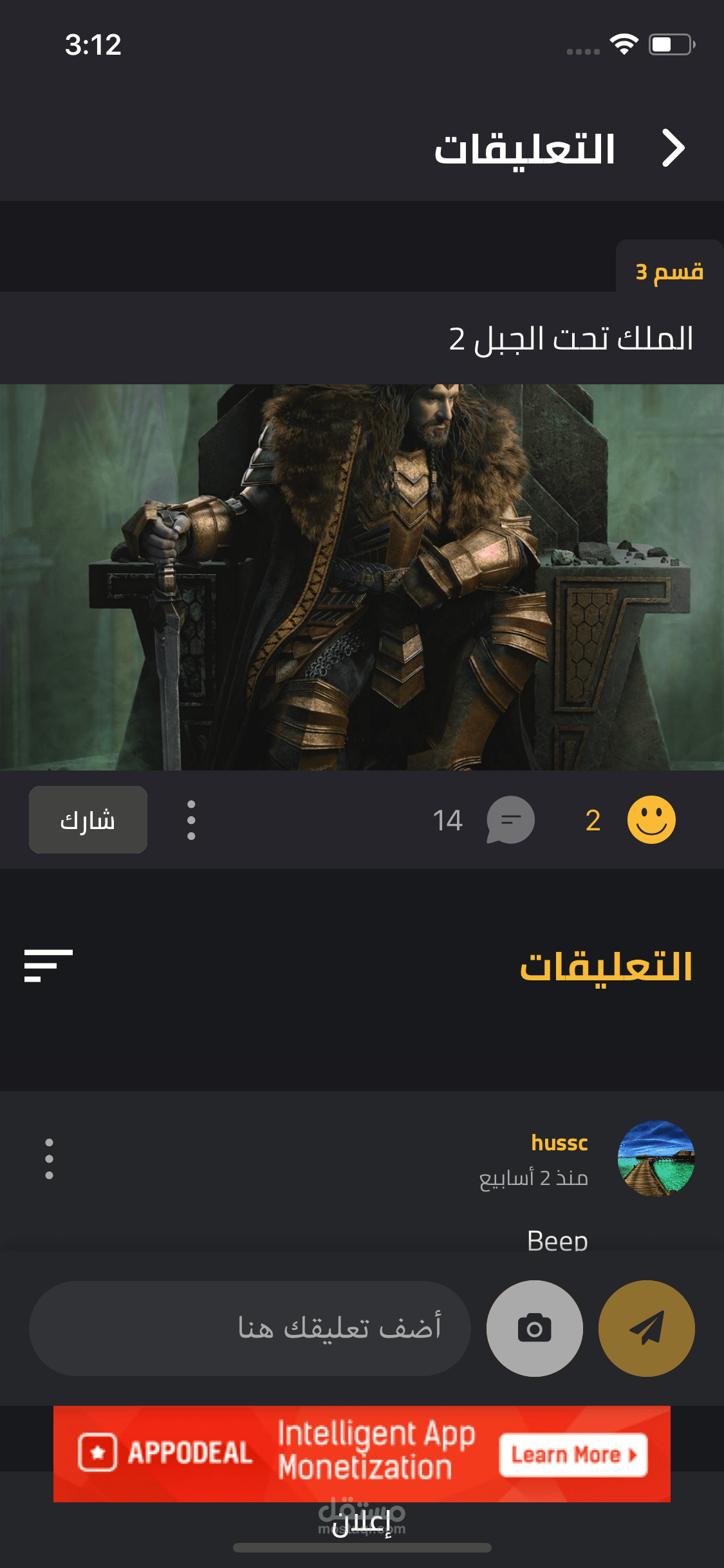React with the smiley face icon
The image size is (724, 1568).
(x=651, y=820)
